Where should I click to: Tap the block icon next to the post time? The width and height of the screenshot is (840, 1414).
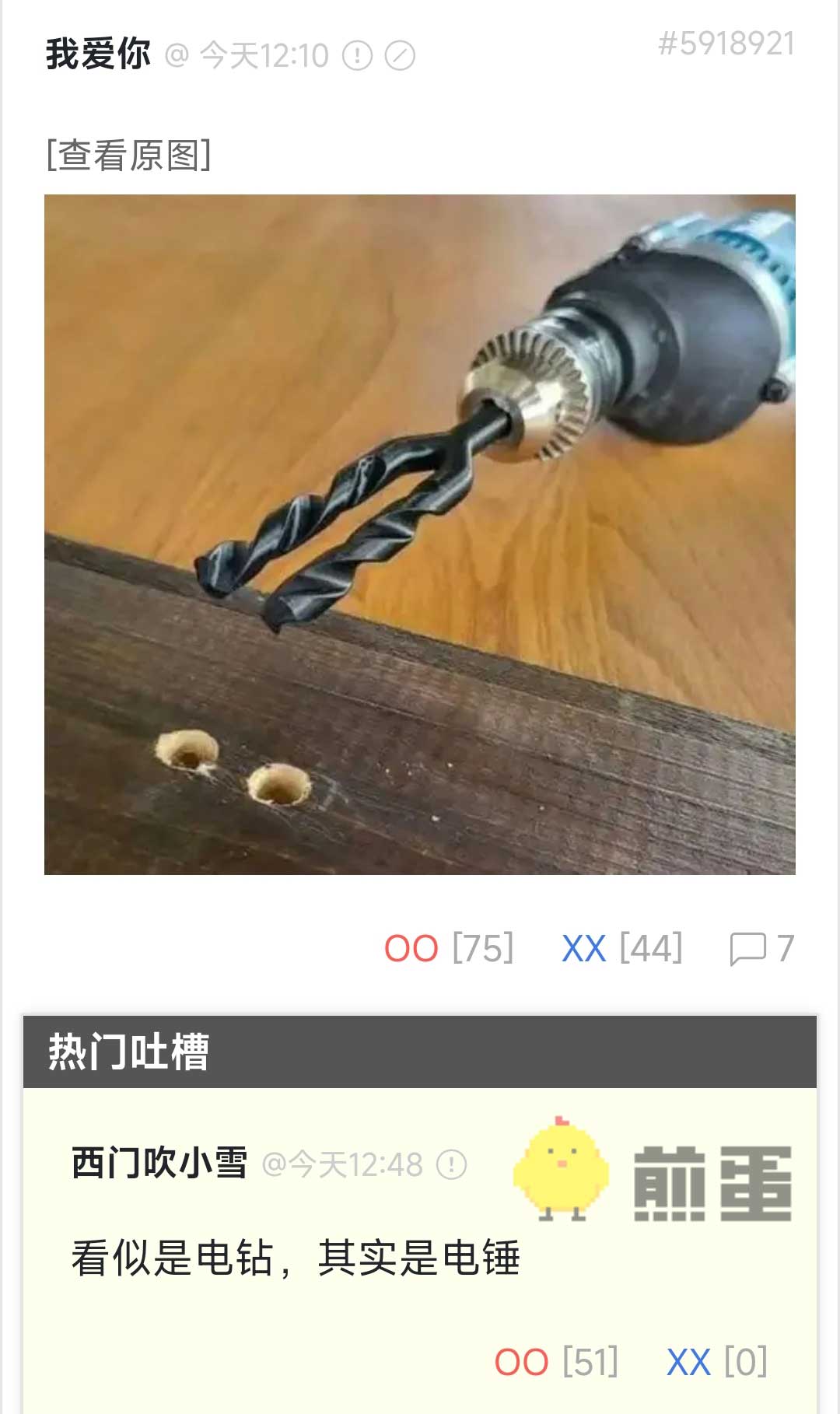click(x=400, y=56)
